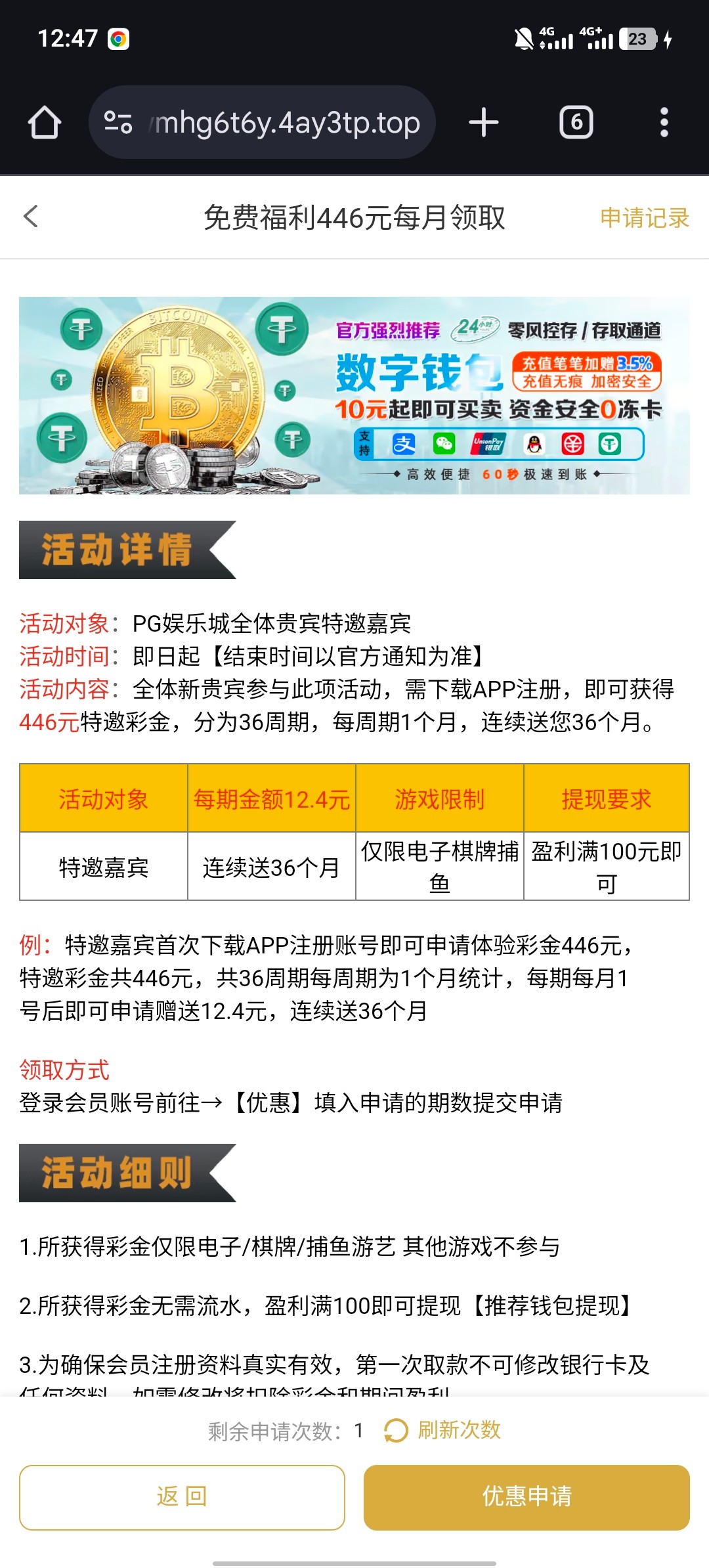Go back using the page's left arrow
Image resolution: width=709 pixels, height=1568 pixels.
pyautogui.click(x=31, y=217)
